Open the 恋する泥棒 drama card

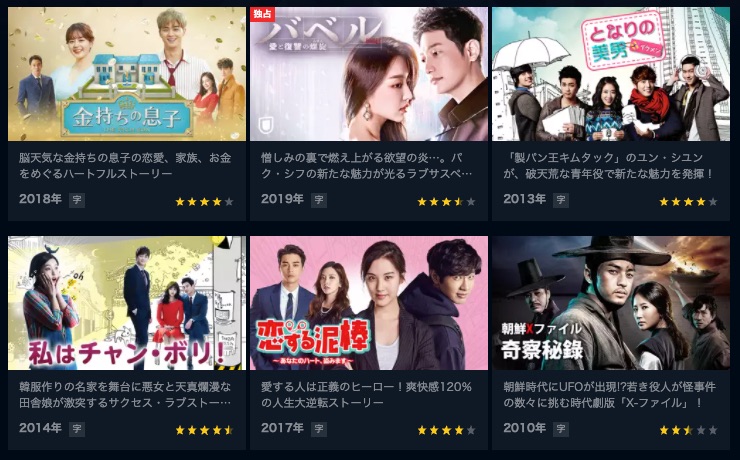coord(369,304)
